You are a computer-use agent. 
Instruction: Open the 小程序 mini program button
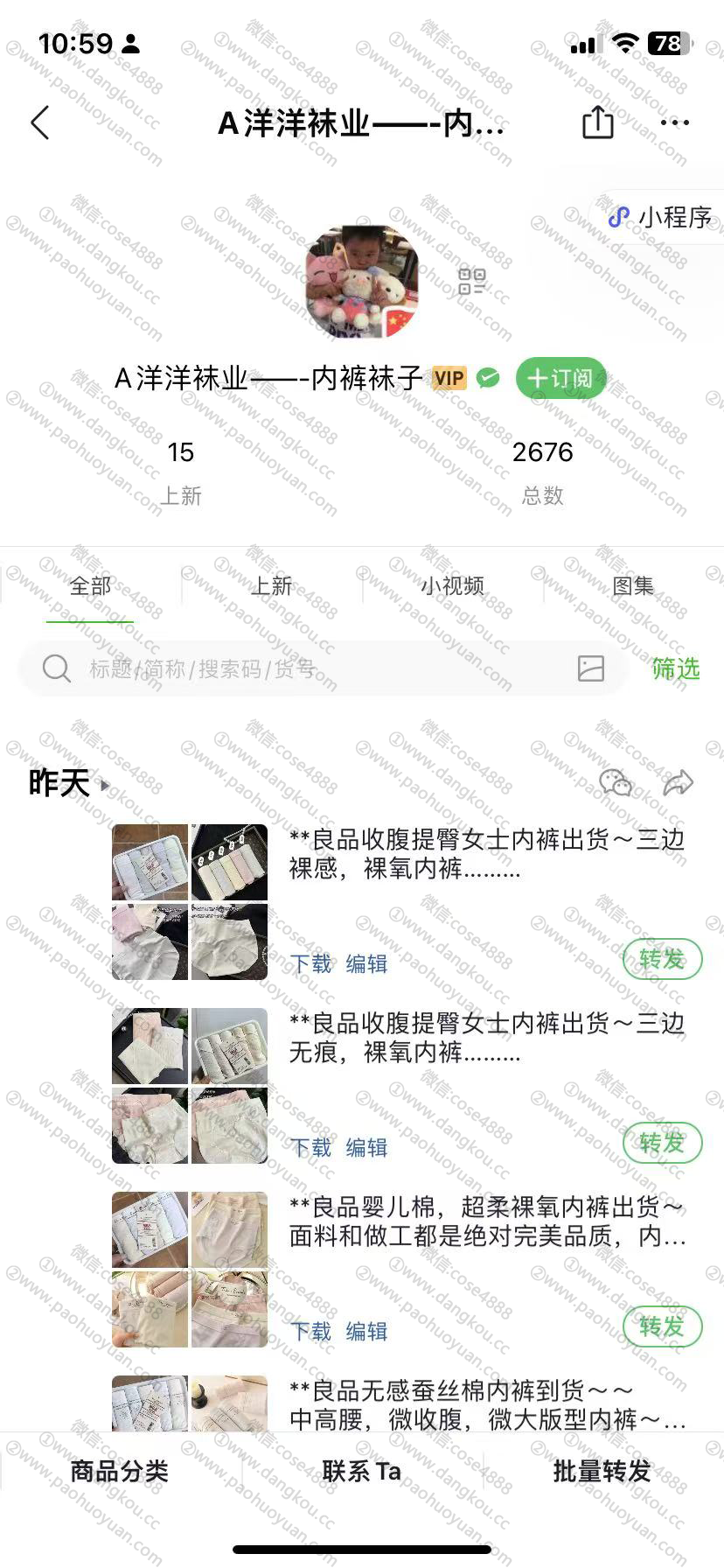[662, 217]
